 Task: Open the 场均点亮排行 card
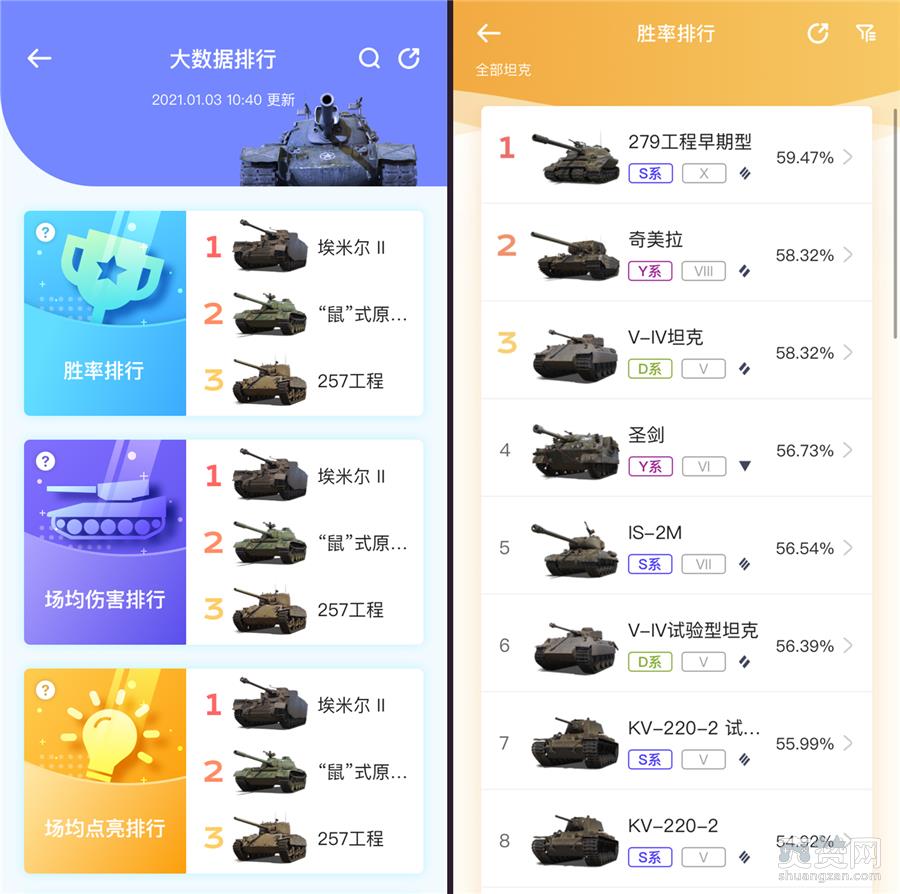[105, 771]
